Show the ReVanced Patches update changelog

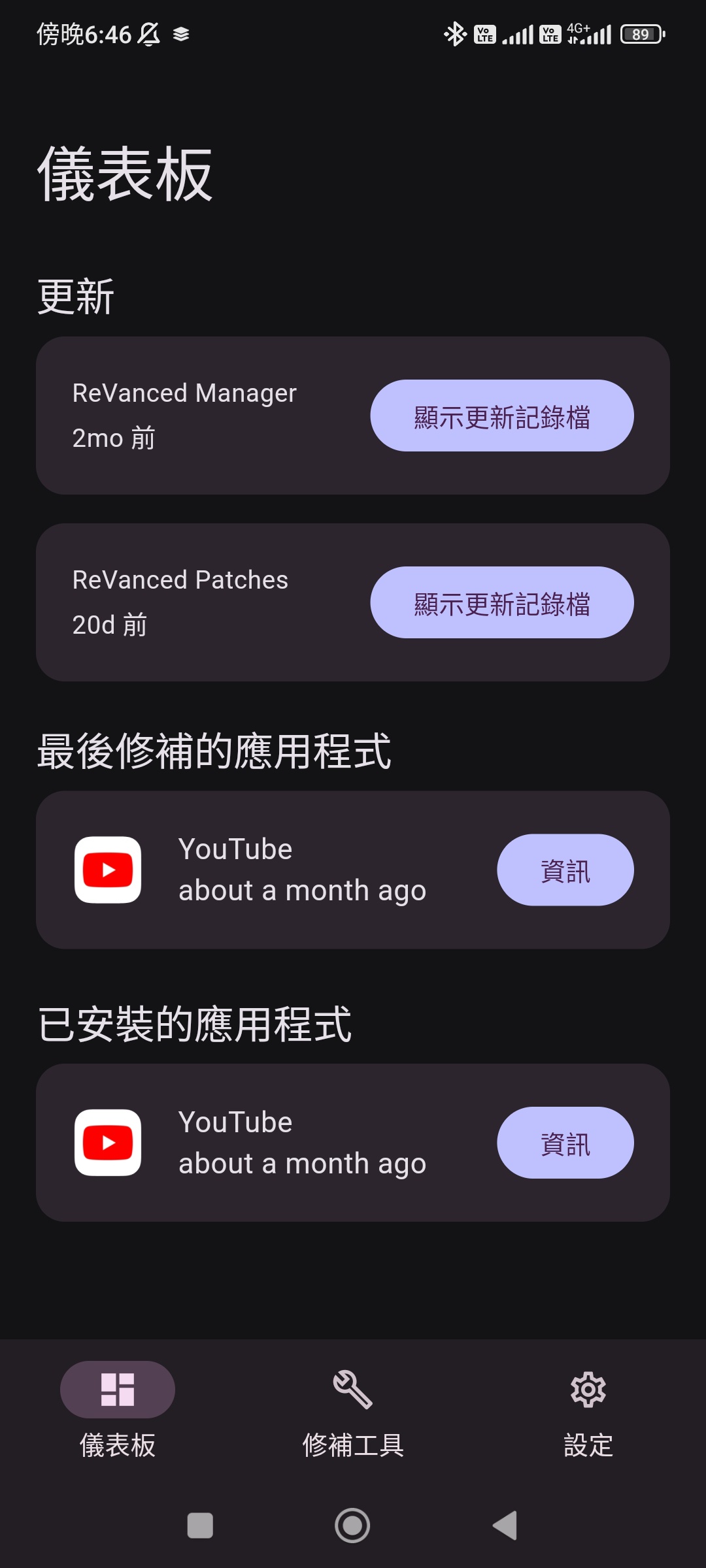click(501, 603)
